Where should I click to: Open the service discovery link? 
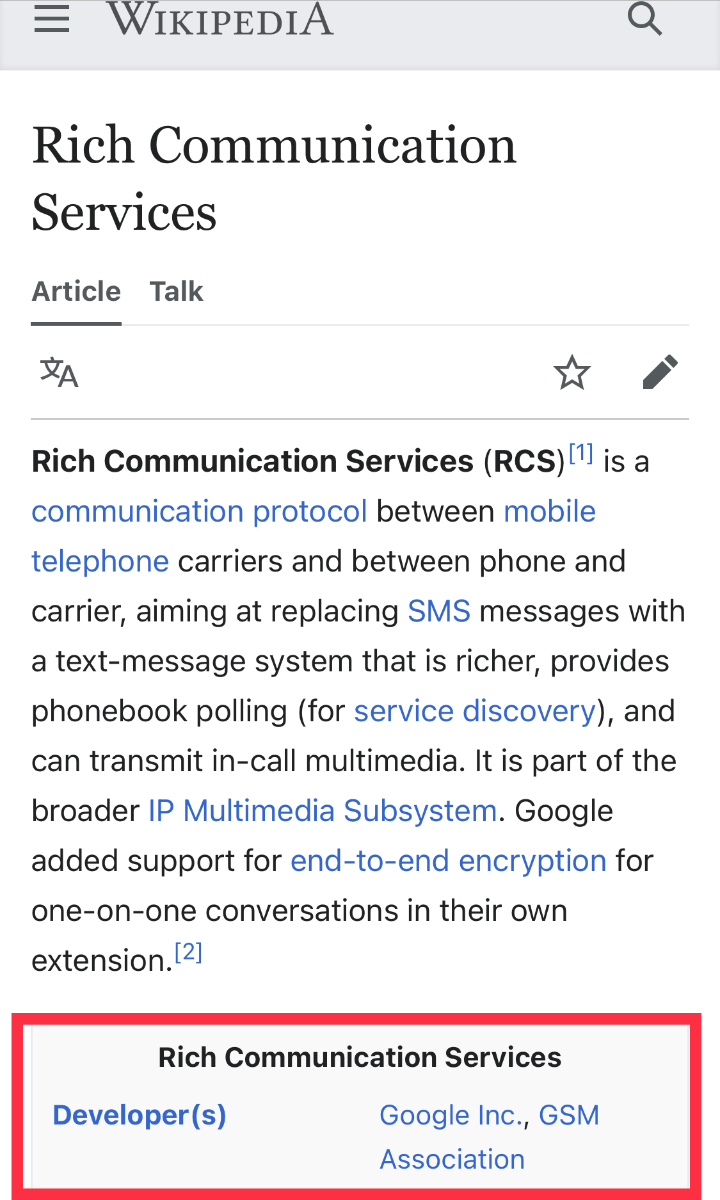pyautogui.click(x=475, y=711)
